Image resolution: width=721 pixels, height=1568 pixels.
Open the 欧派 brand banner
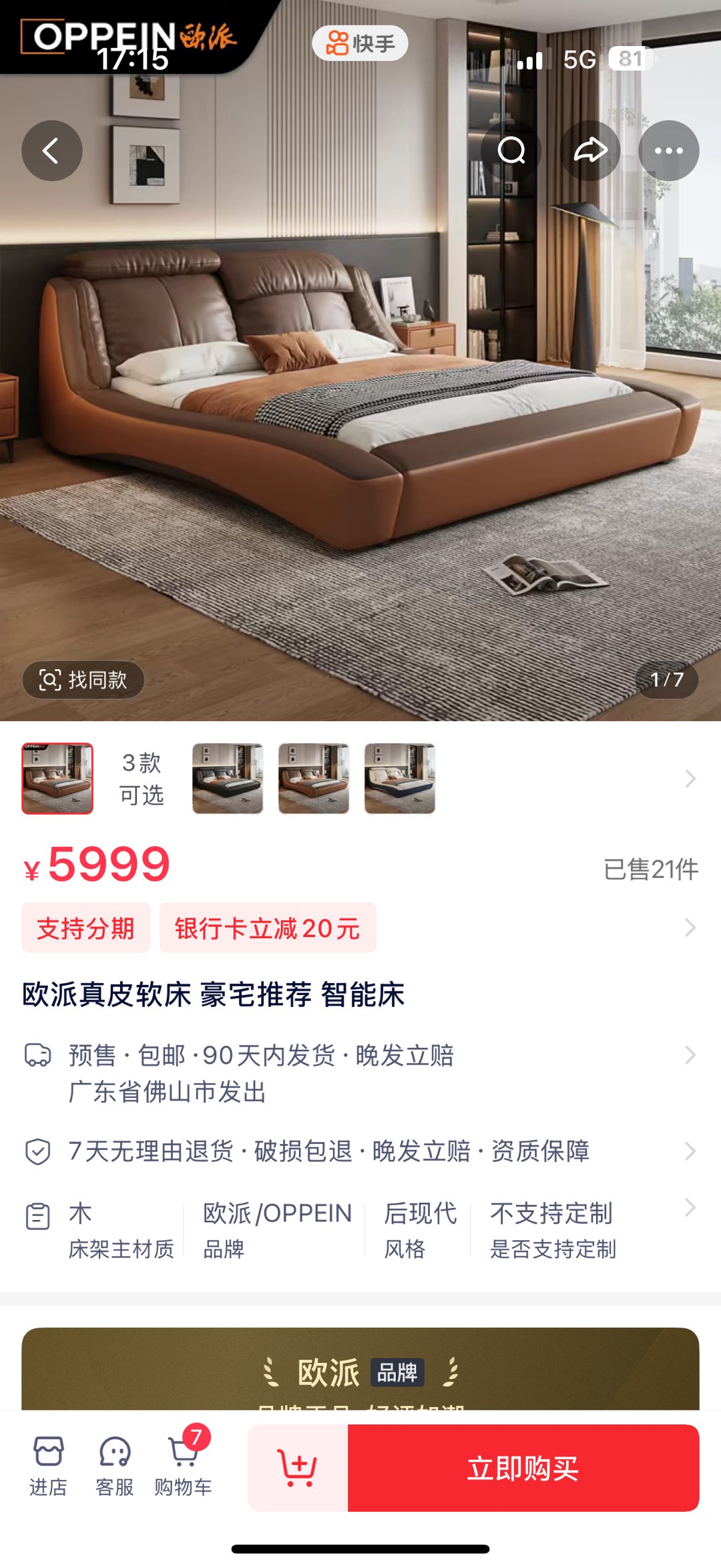point(360,1372)
